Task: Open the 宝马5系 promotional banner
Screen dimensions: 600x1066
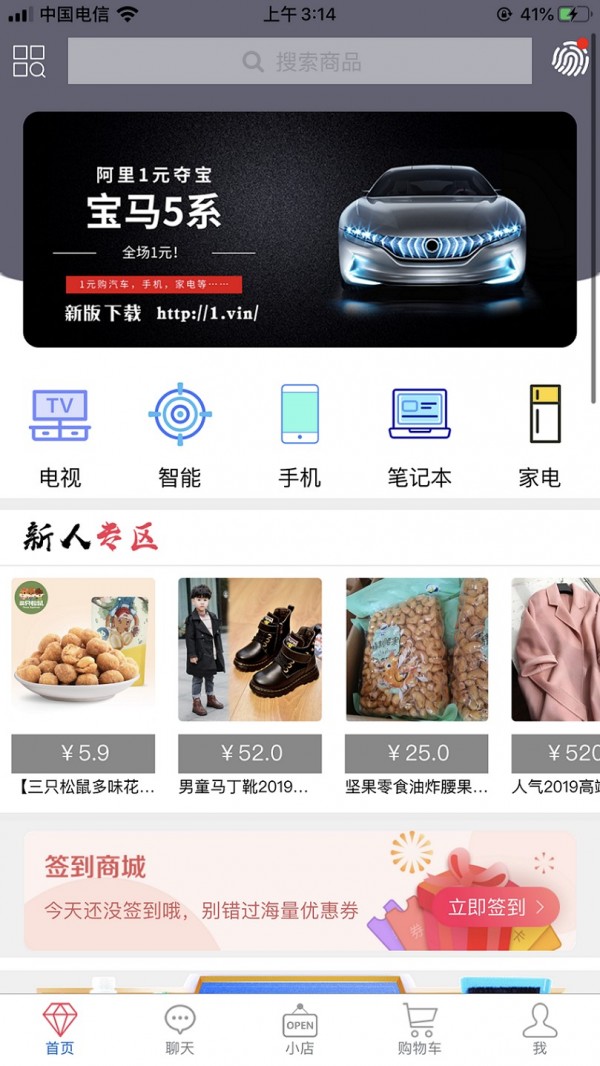Action: [300, 229]
